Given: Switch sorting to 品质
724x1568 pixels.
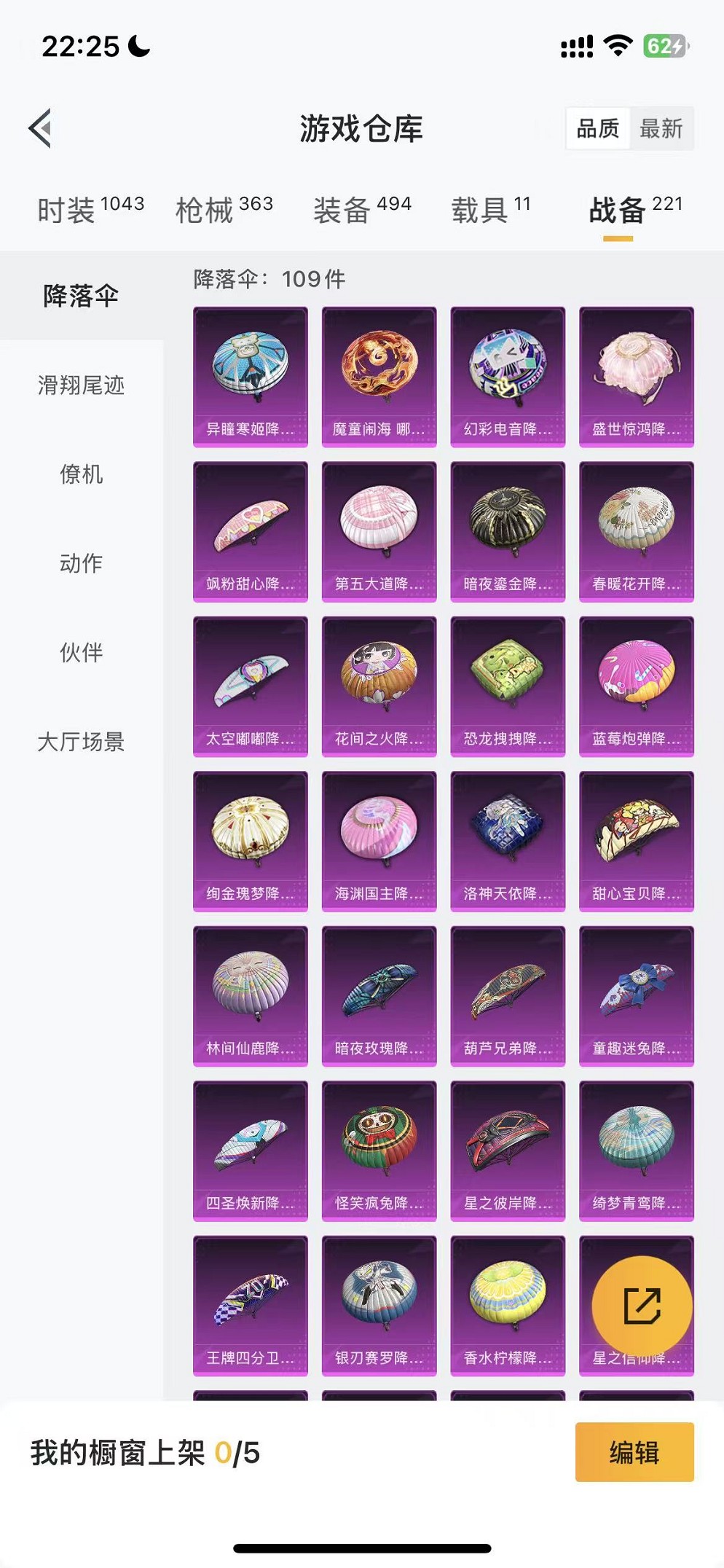Looking at the screenshot, I should [x=599, y=129].
